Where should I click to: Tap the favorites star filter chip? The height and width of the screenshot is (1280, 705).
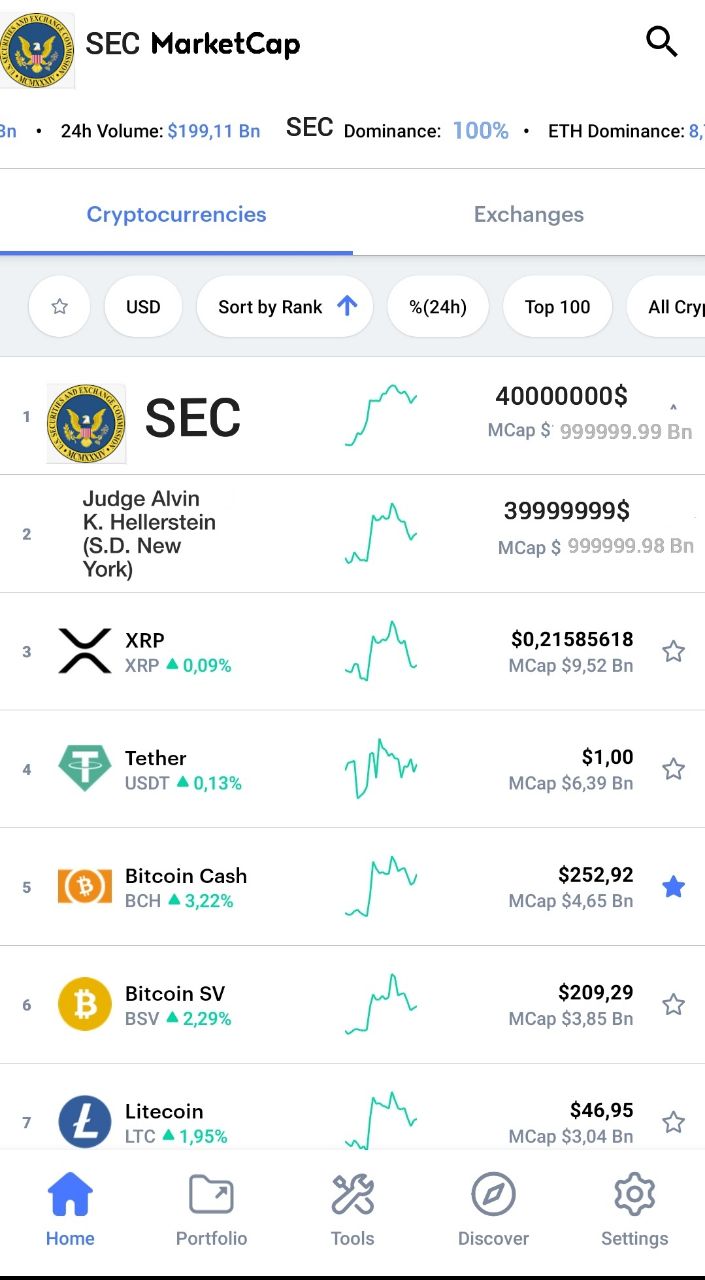click(x=59, y=307)
